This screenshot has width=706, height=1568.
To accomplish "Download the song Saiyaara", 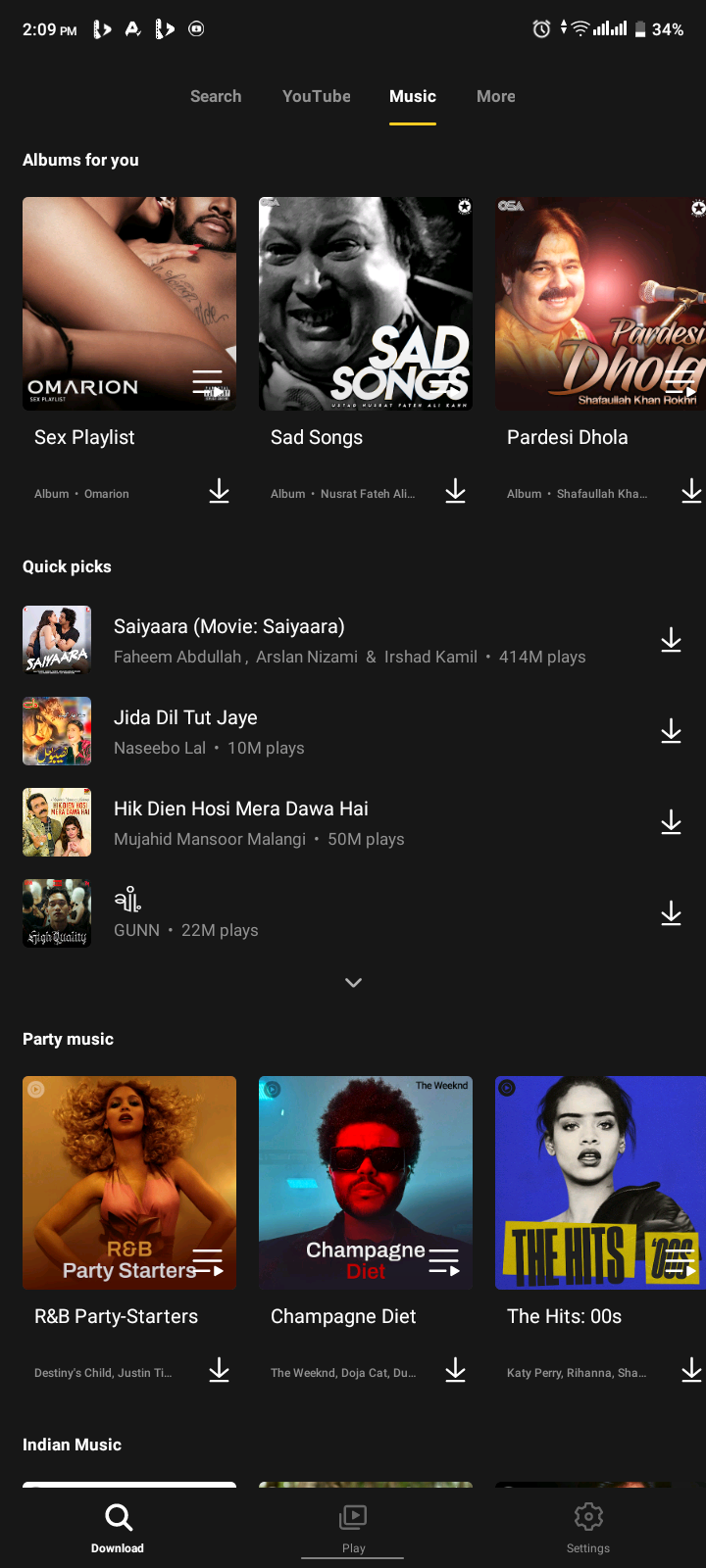I will point(671,640).
